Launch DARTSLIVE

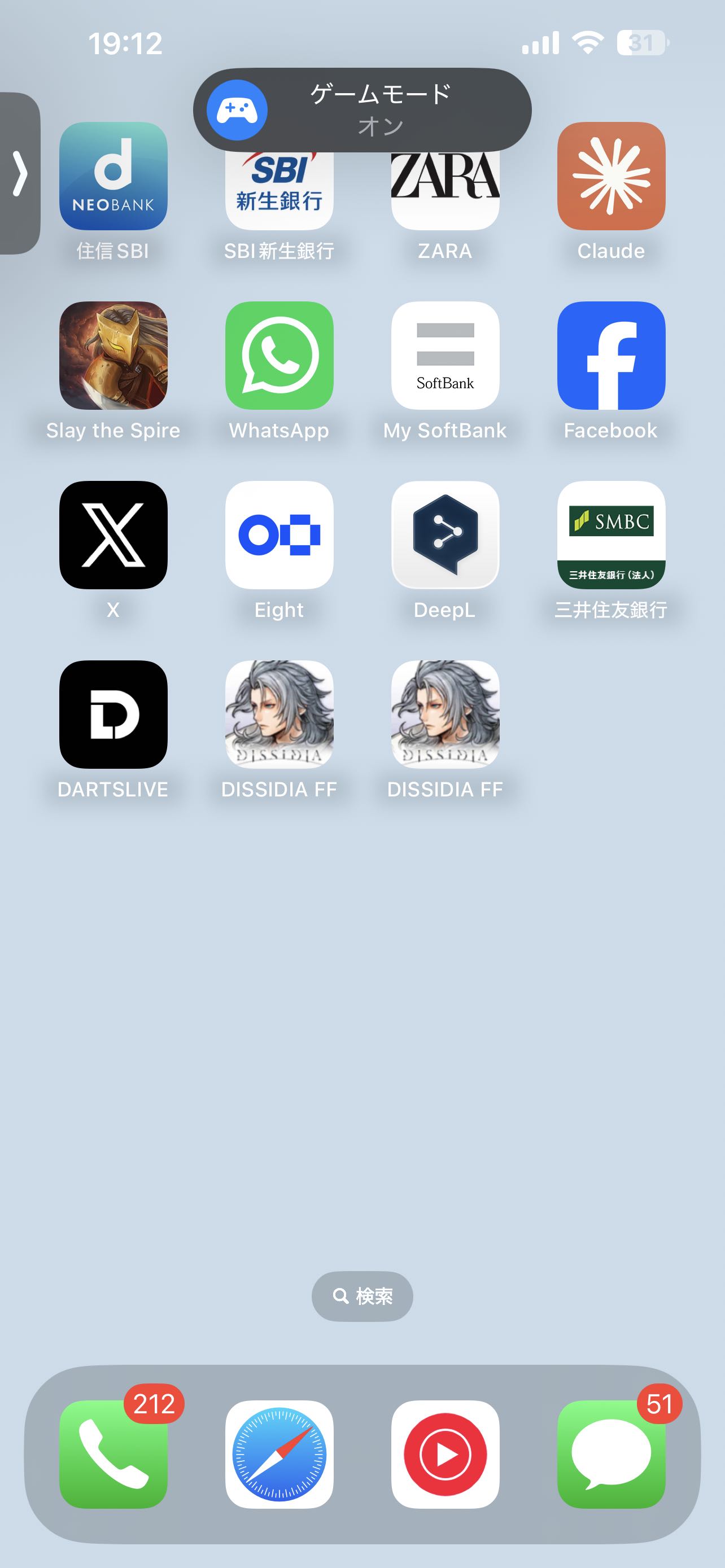113,714
